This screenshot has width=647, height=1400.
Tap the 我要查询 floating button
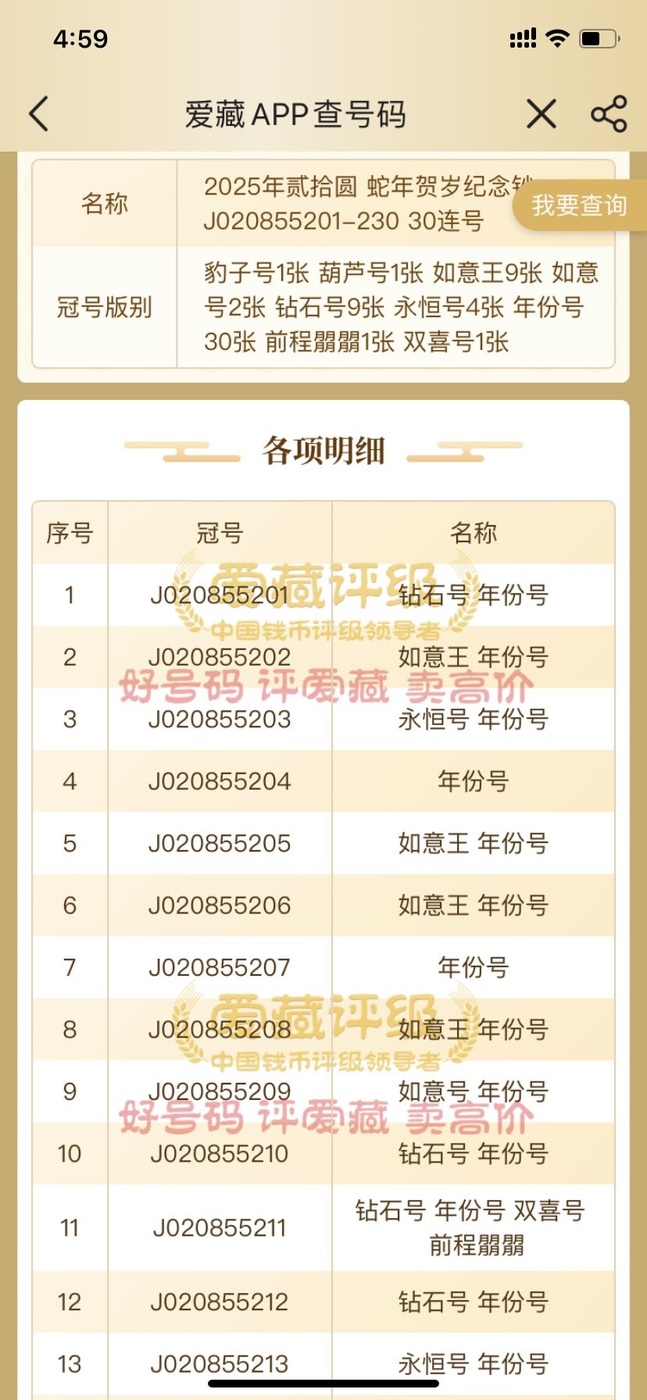pos(580,206)
